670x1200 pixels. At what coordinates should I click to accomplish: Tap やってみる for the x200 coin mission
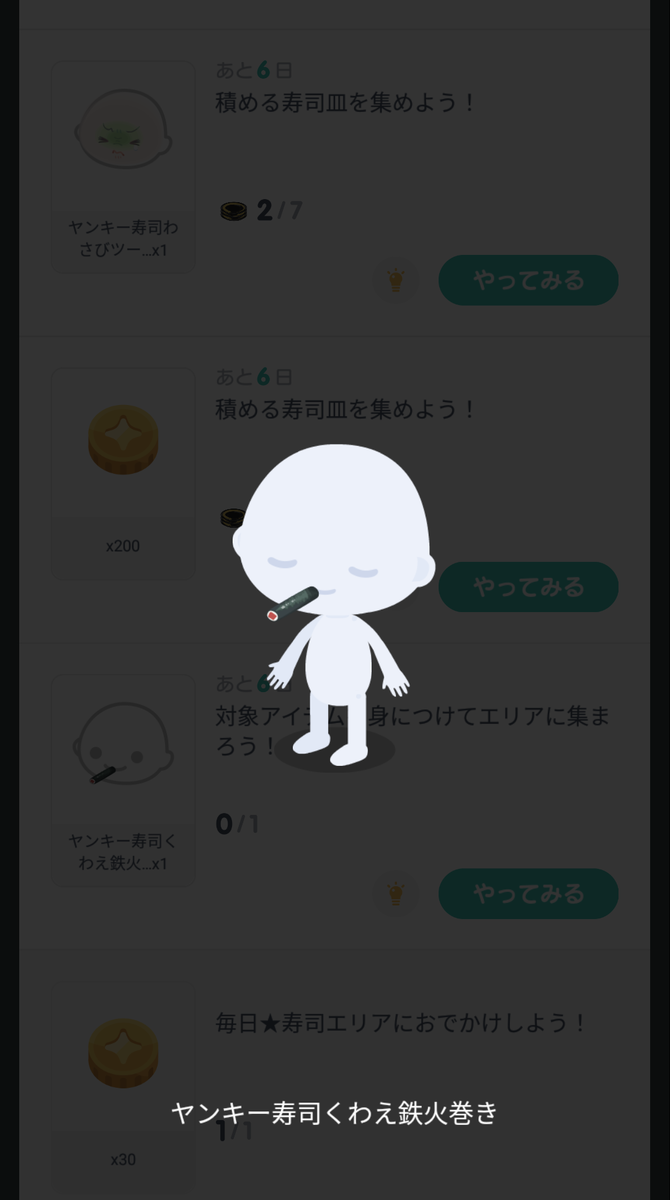(528, 587)
